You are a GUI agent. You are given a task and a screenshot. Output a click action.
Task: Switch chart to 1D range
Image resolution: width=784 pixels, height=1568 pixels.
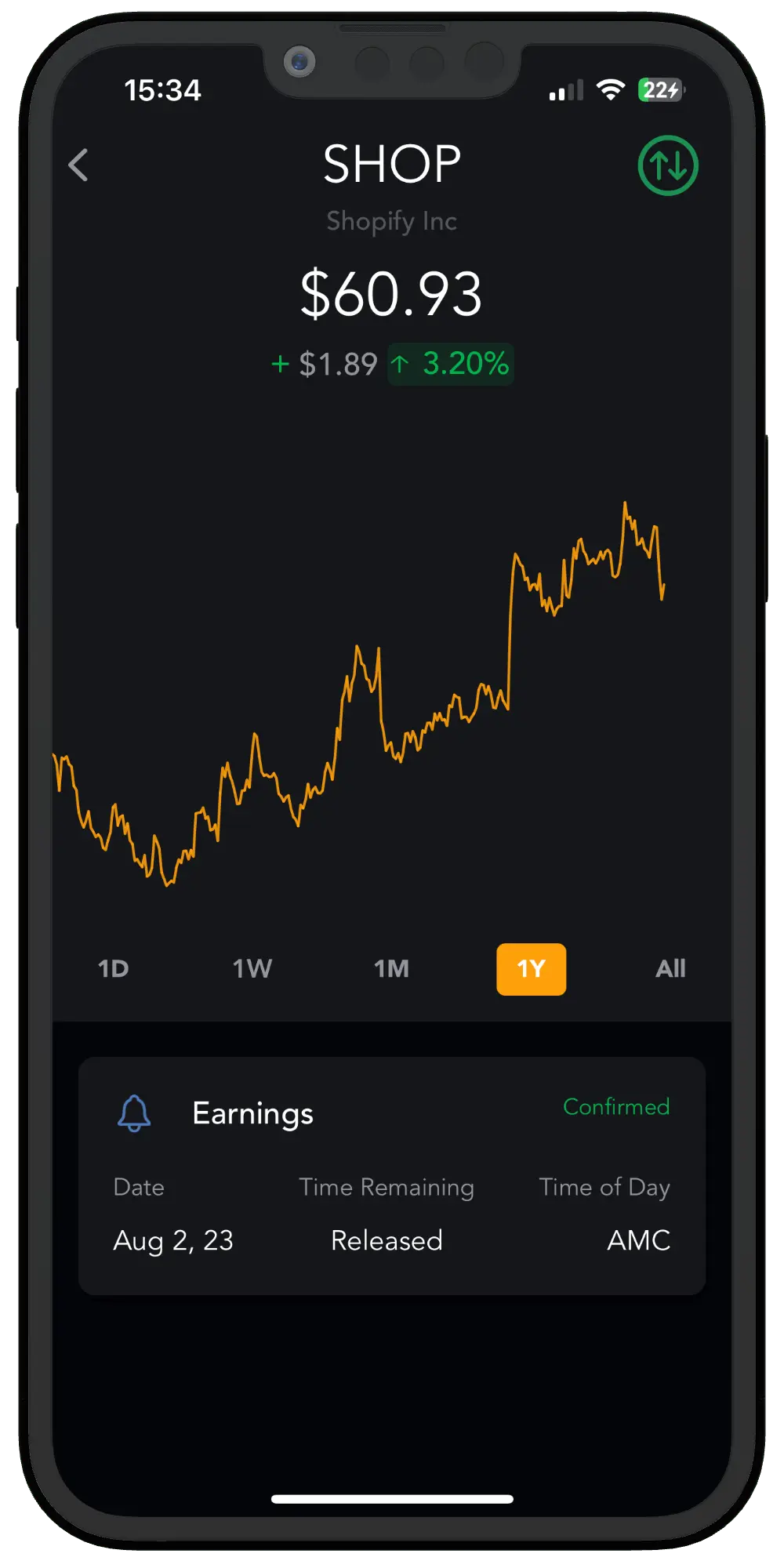click(x=113, y=969)
